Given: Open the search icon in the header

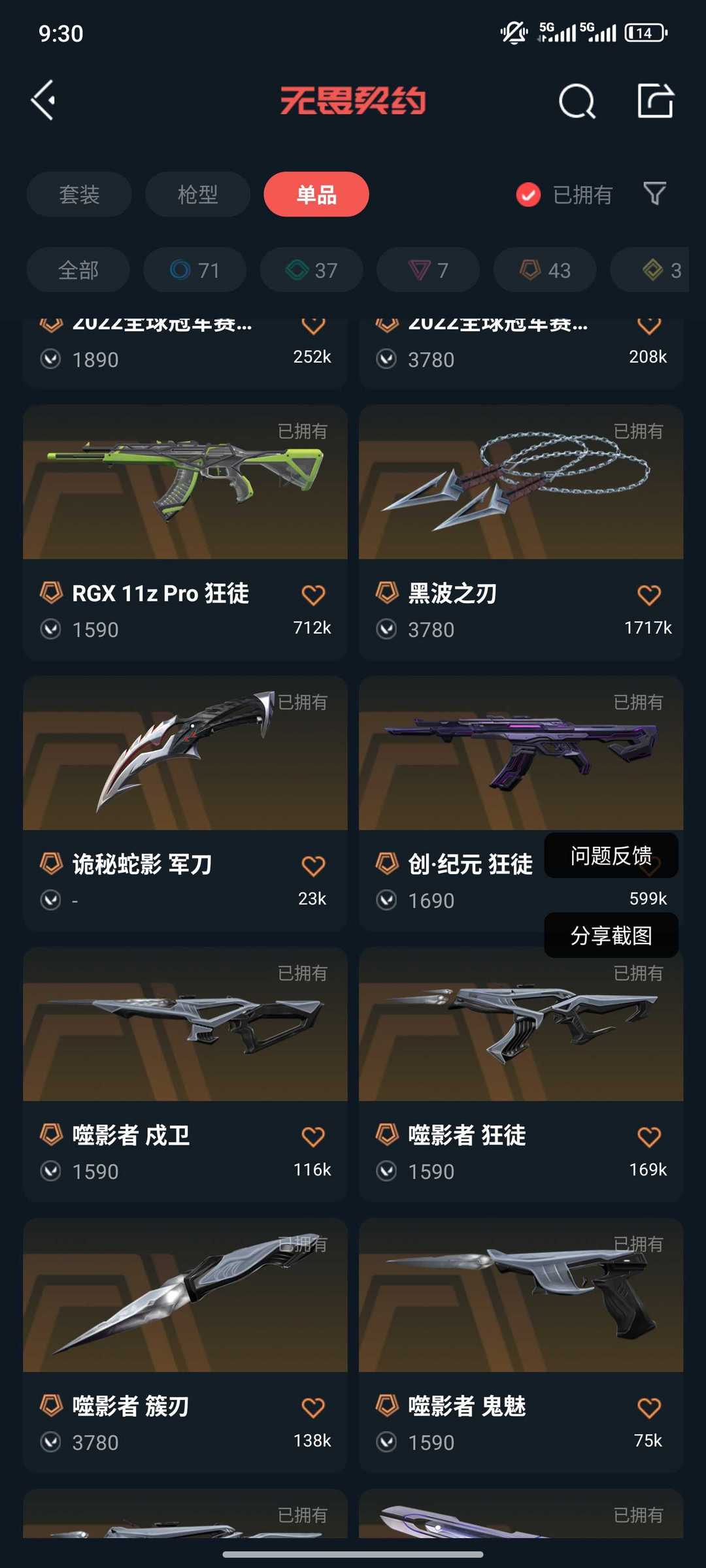Looking at the screenshot, I should pos(577,101).
